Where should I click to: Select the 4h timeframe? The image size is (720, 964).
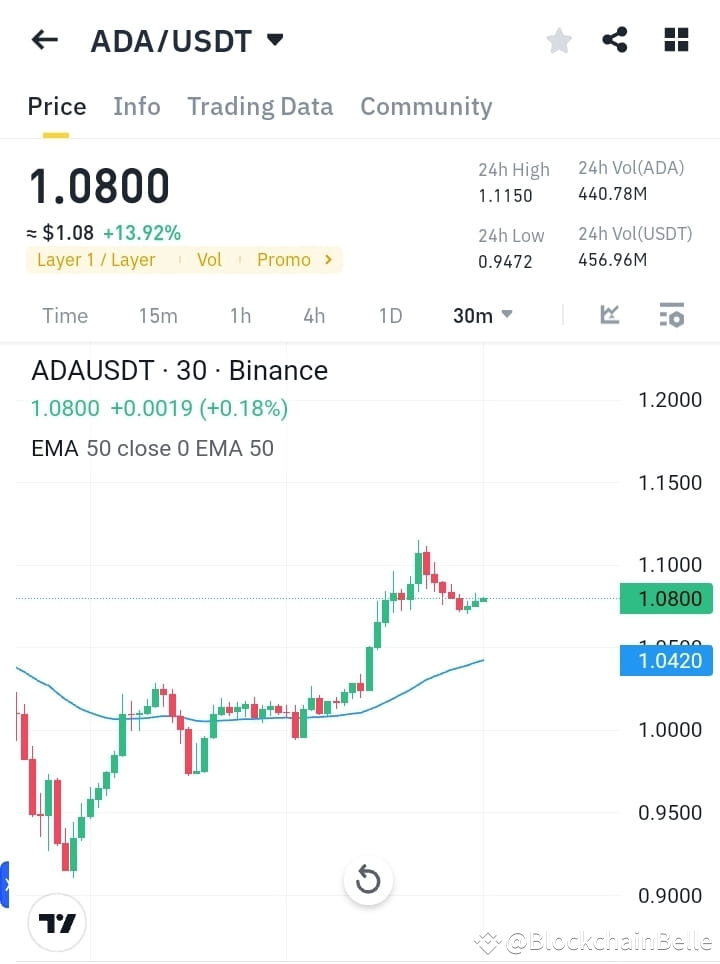[313, 315]
